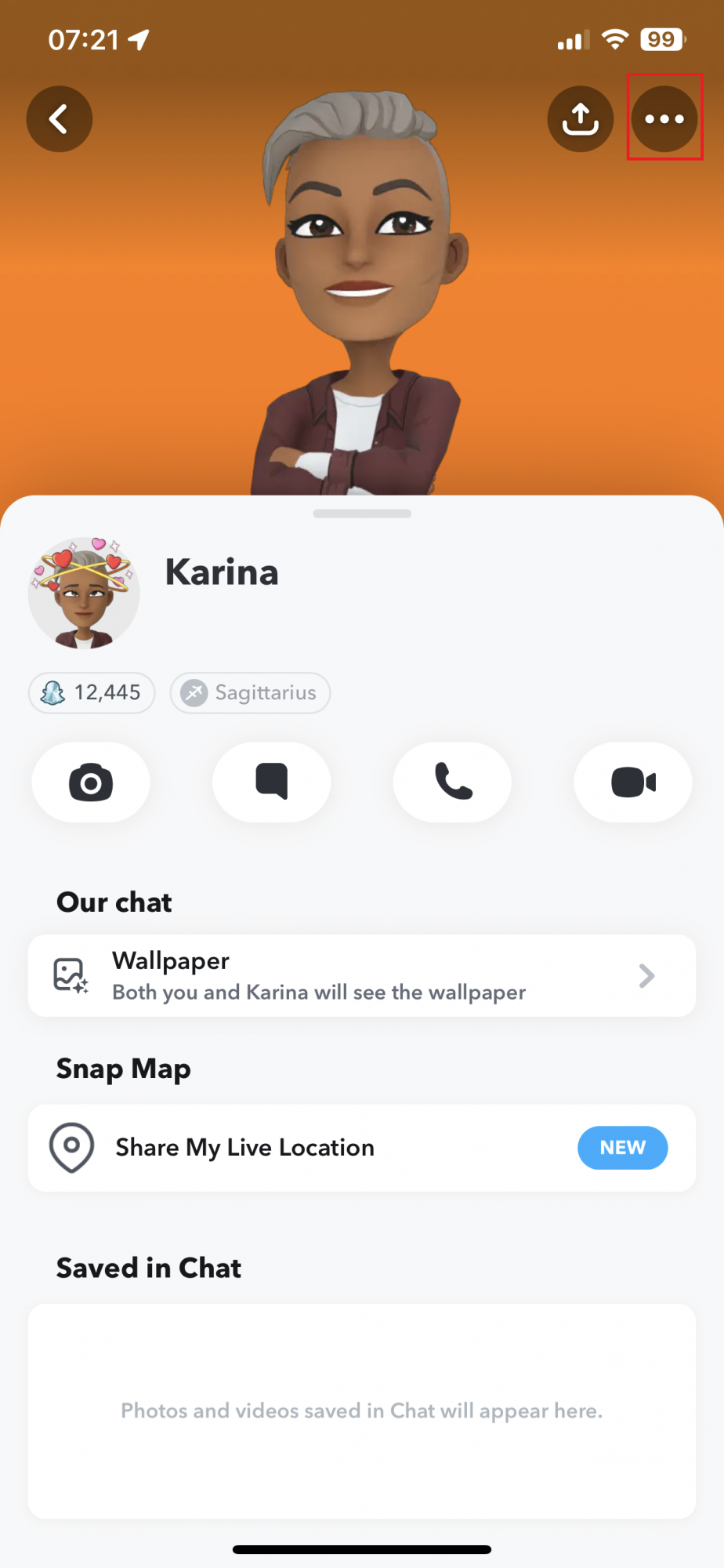Go back from Karina's profile
Image resolution: width=724 pixels, height=1568 pixels.
click(60, 119)
